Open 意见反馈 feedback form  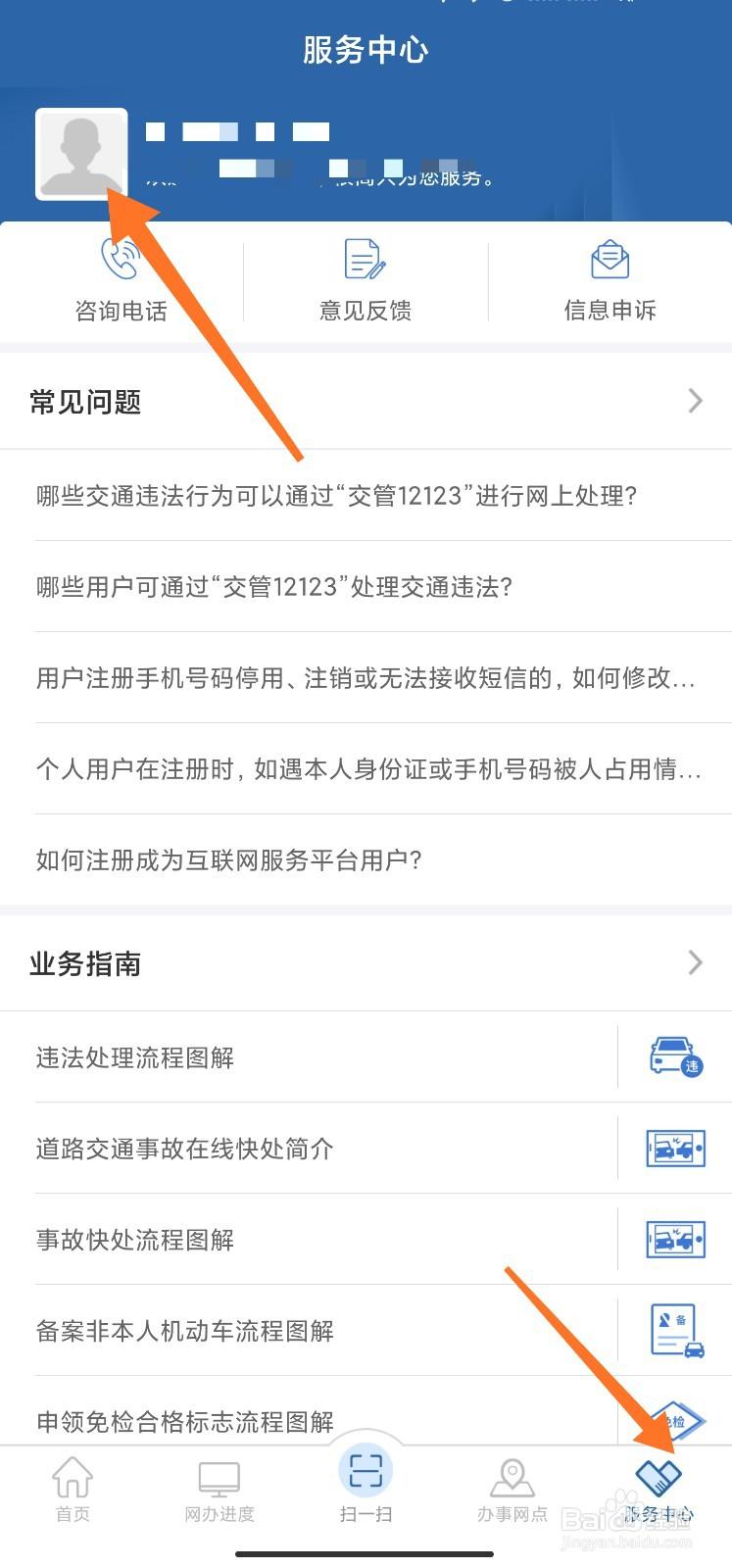pyautogui.click(x=366, y=281)
